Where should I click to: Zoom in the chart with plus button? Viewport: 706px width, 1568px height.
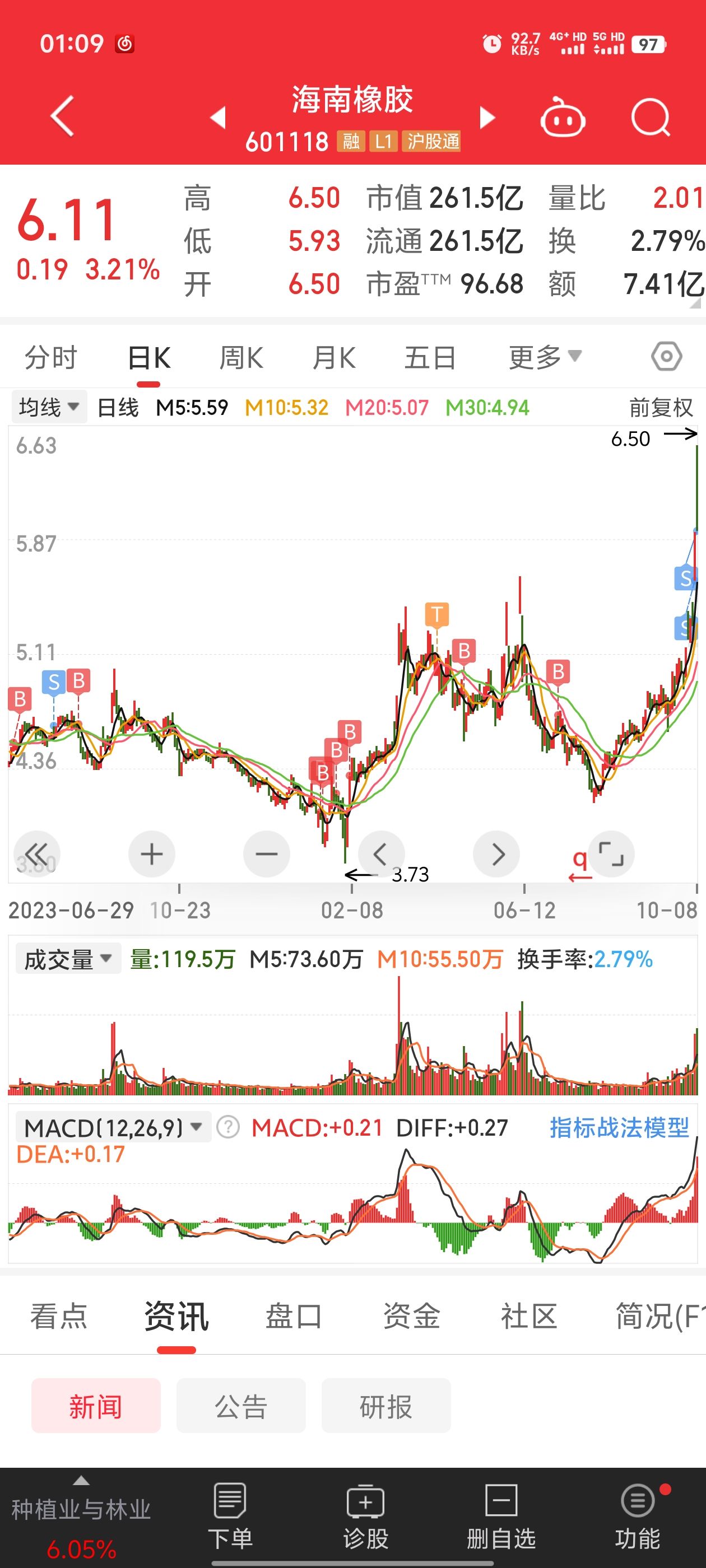(x=152, y=854)
